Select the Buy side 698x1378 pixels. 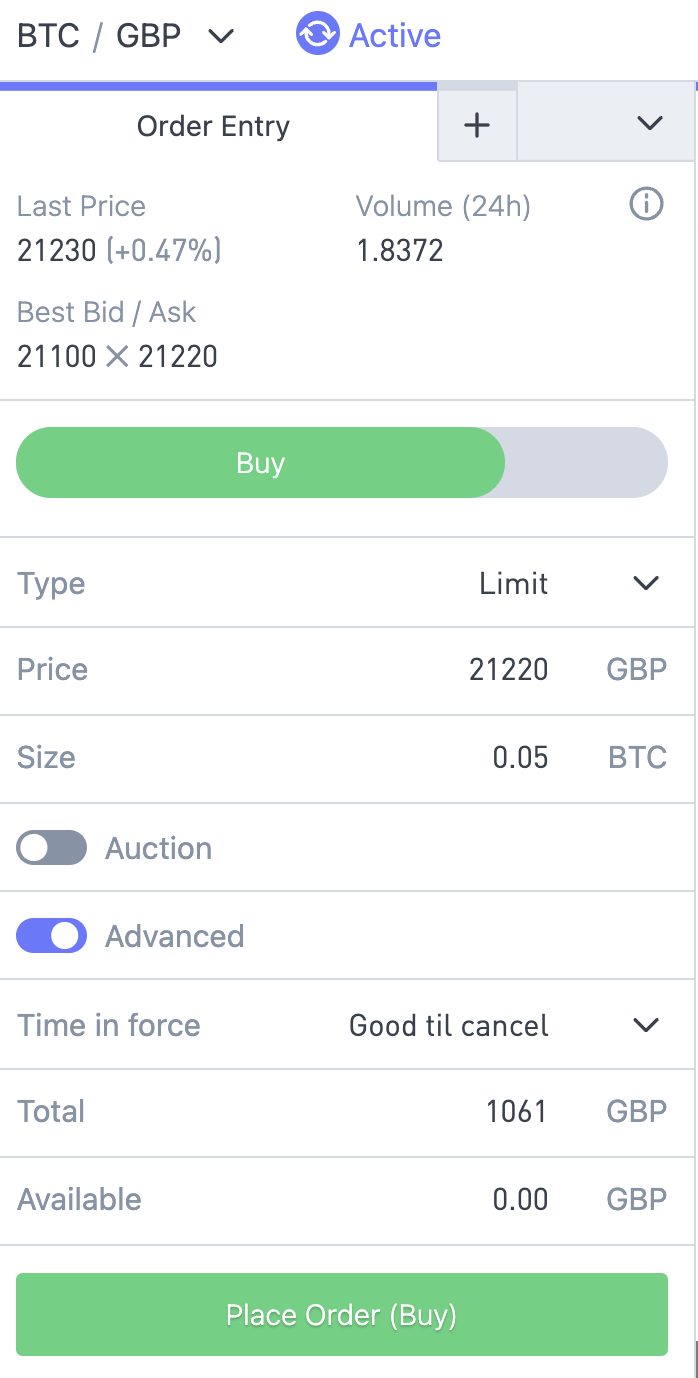(261, 463)
